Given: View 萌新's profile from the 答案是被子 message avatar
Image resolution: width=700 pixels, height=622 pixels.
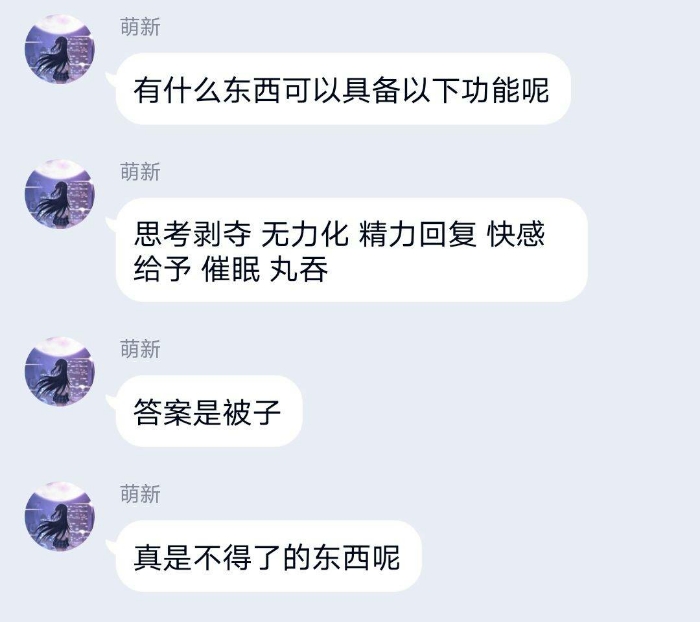Looking at the screenshot, I should coord(59,371).
